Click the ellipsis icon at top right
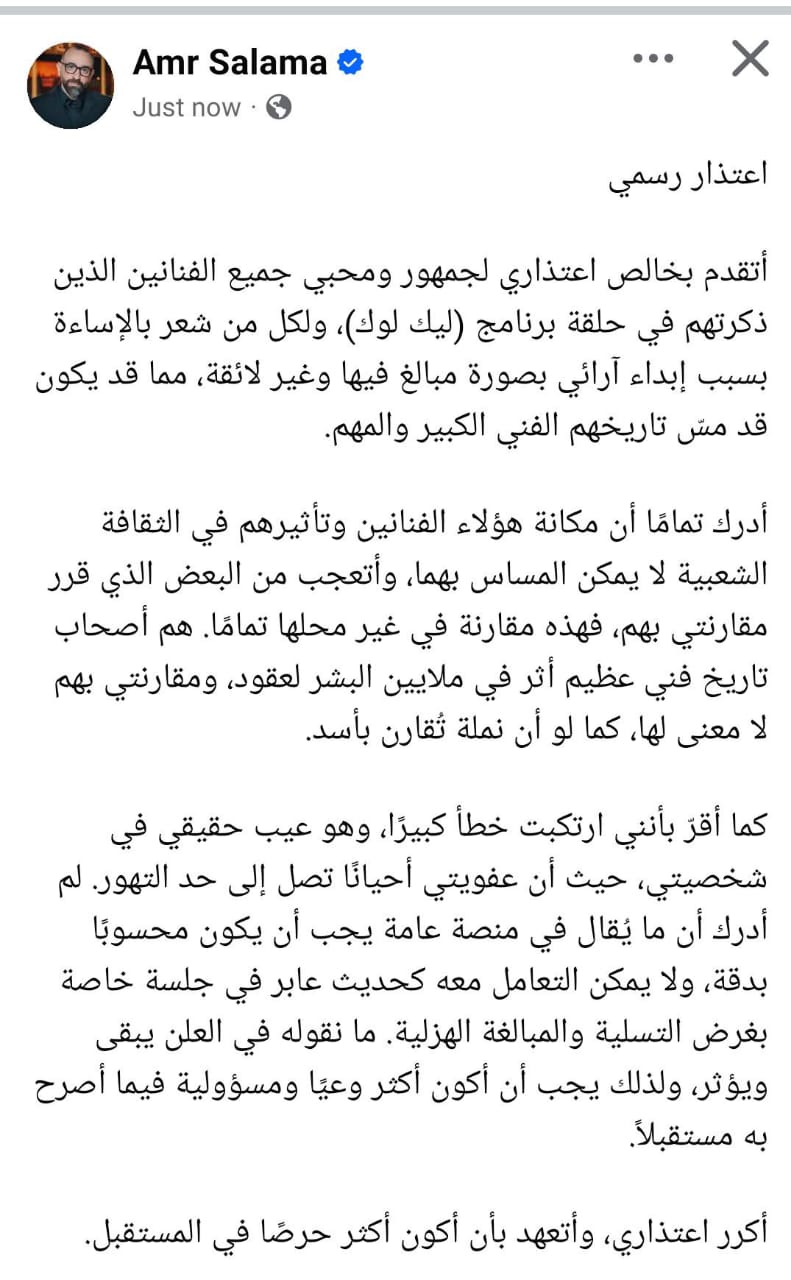 coord(651,57)
